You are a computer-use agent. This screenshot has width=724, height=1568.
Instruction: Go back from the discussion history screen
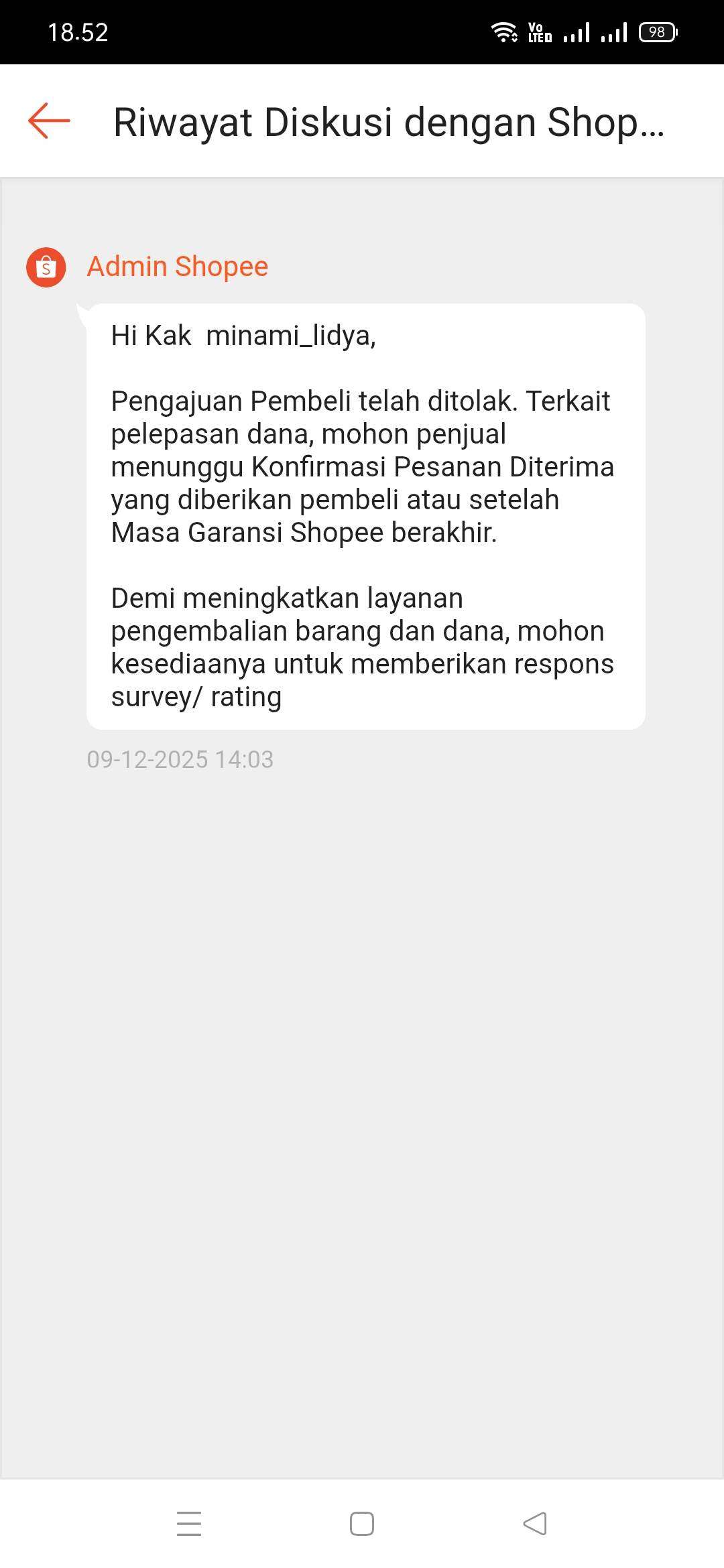(x=49, y=121)
